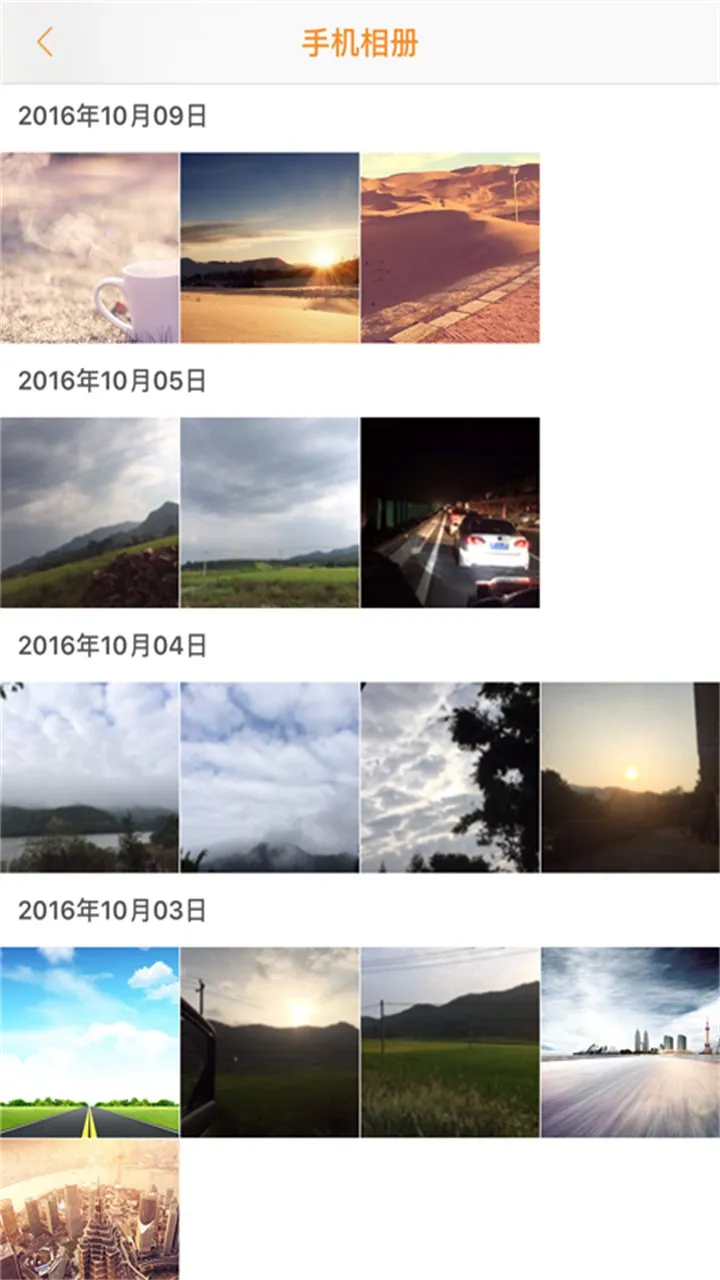View the desert sand dunes photo
Image resolution: width=720 pixels, height=1280 pixels.
pos(448,245)
